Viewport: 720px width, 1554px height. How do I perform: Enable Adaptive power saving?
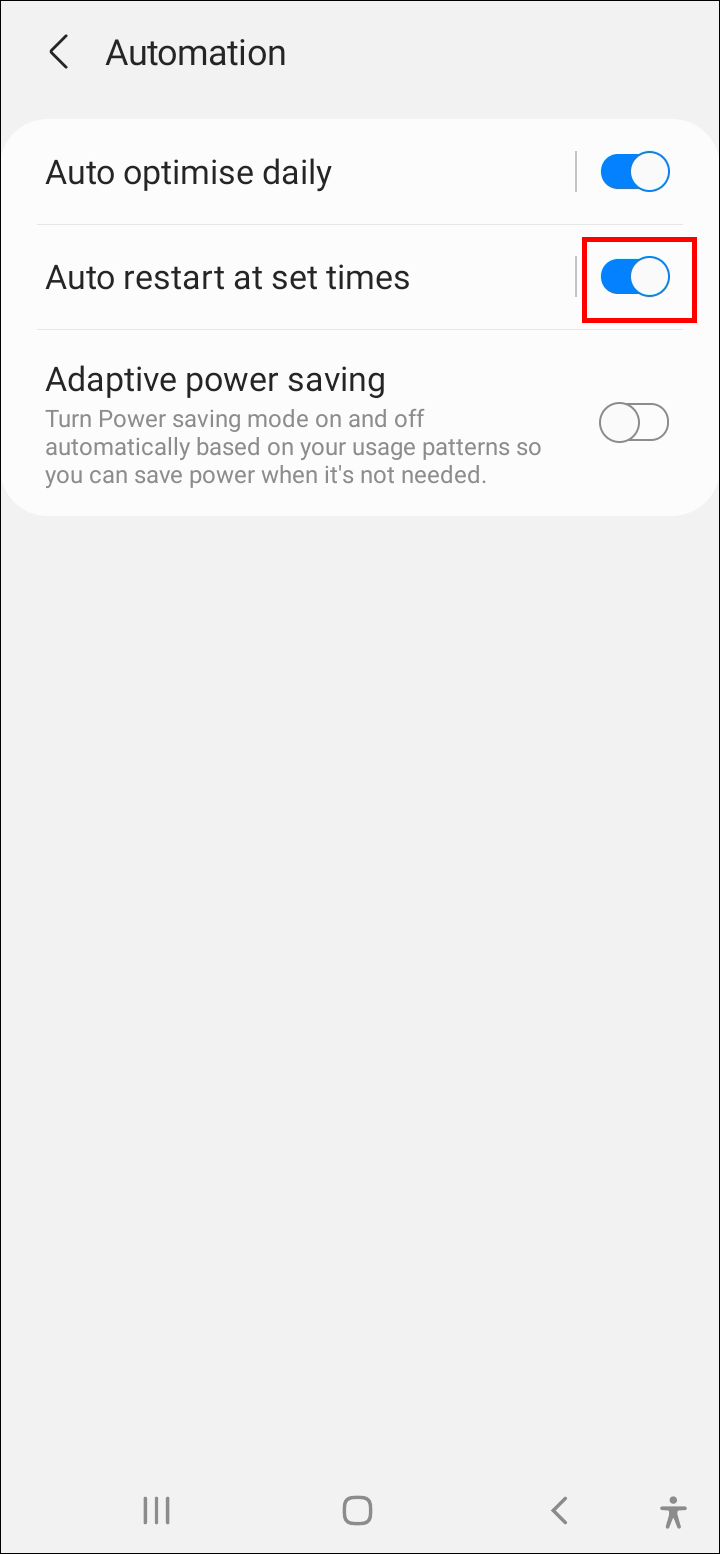[633, 422]
